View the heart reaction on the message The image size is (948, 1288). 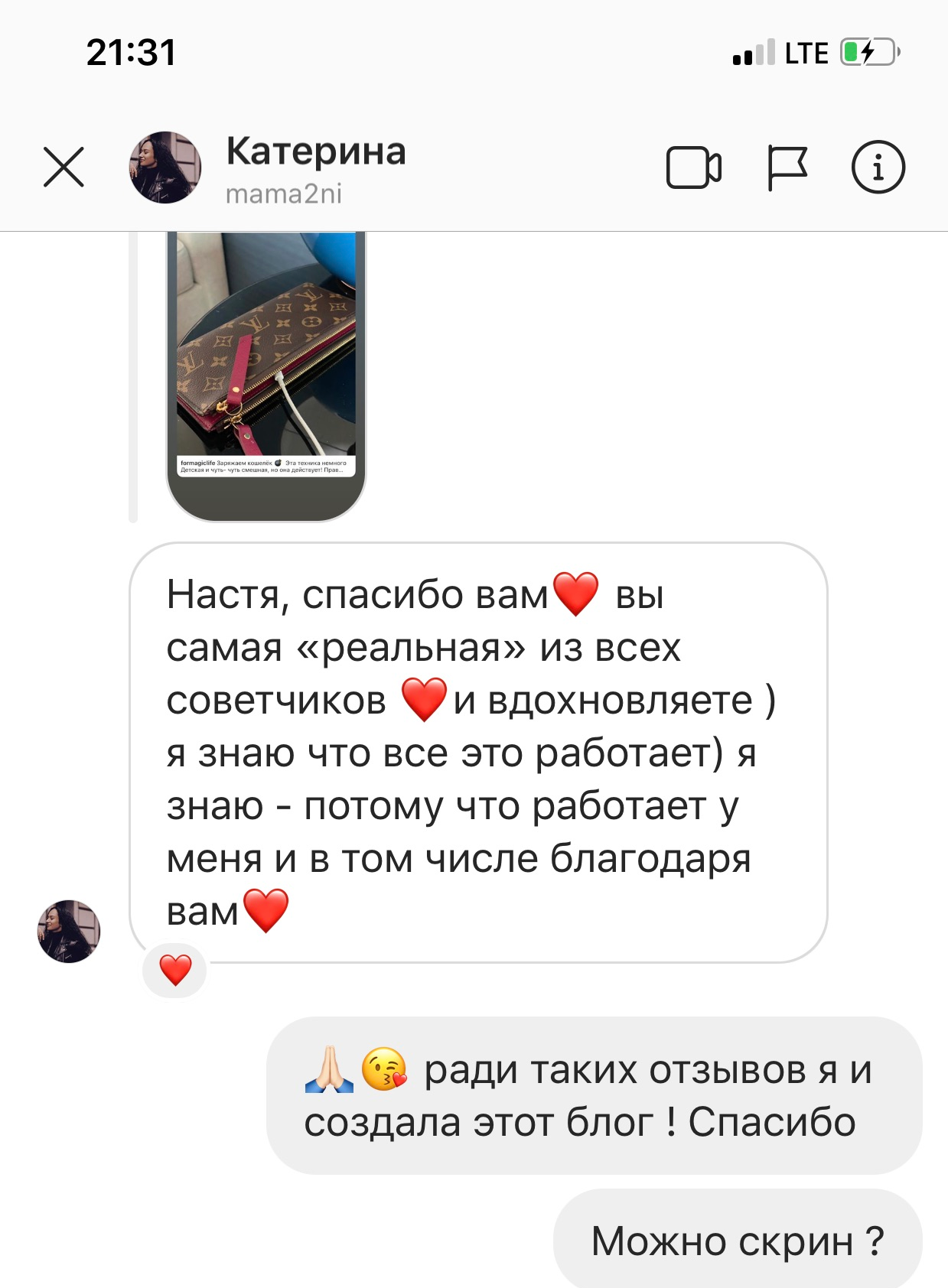coord(175,970)
